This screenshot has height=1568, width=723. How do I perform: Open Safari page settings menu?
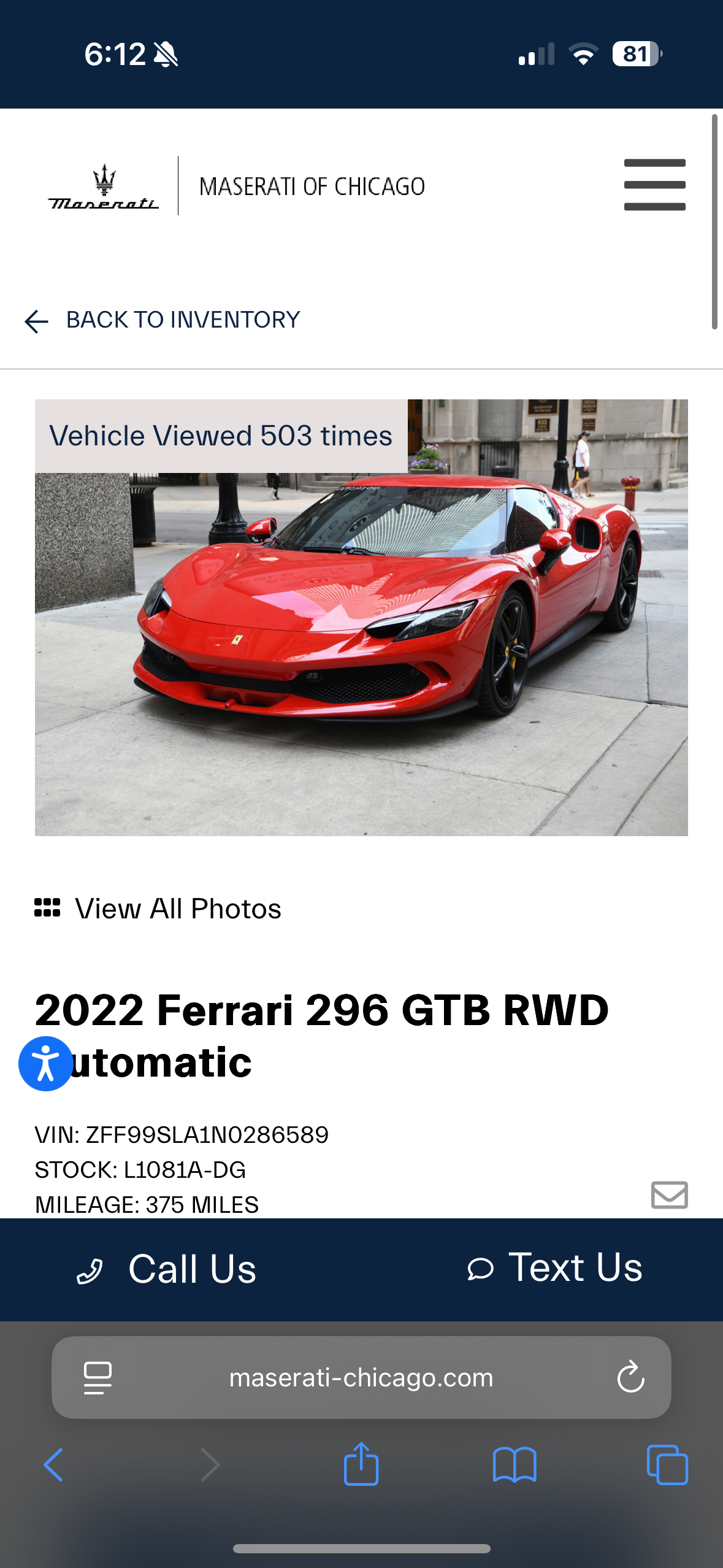98,1378
